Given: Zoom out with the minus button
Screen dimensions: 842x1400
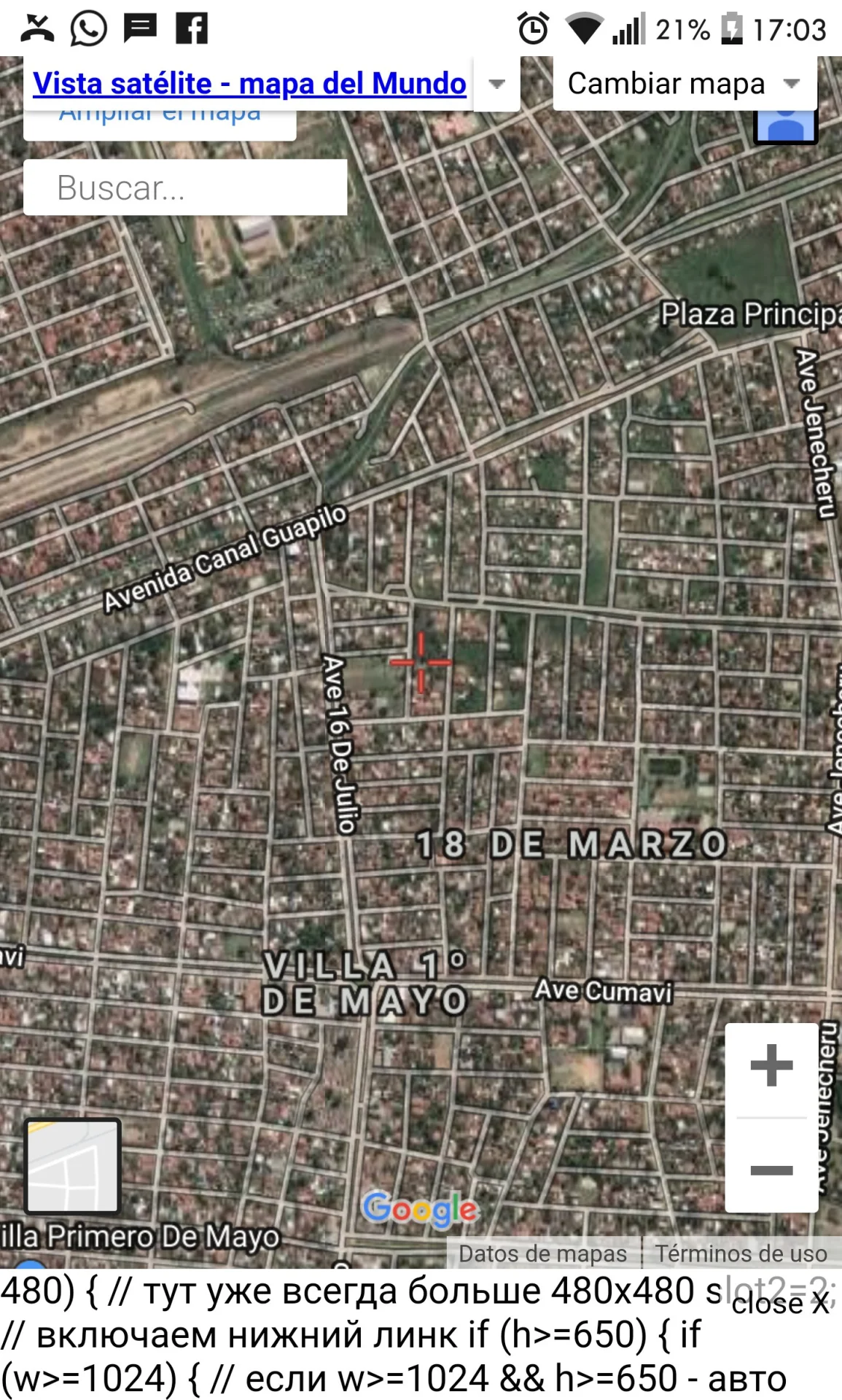Looking at the screenshot, I should 771,1170.
